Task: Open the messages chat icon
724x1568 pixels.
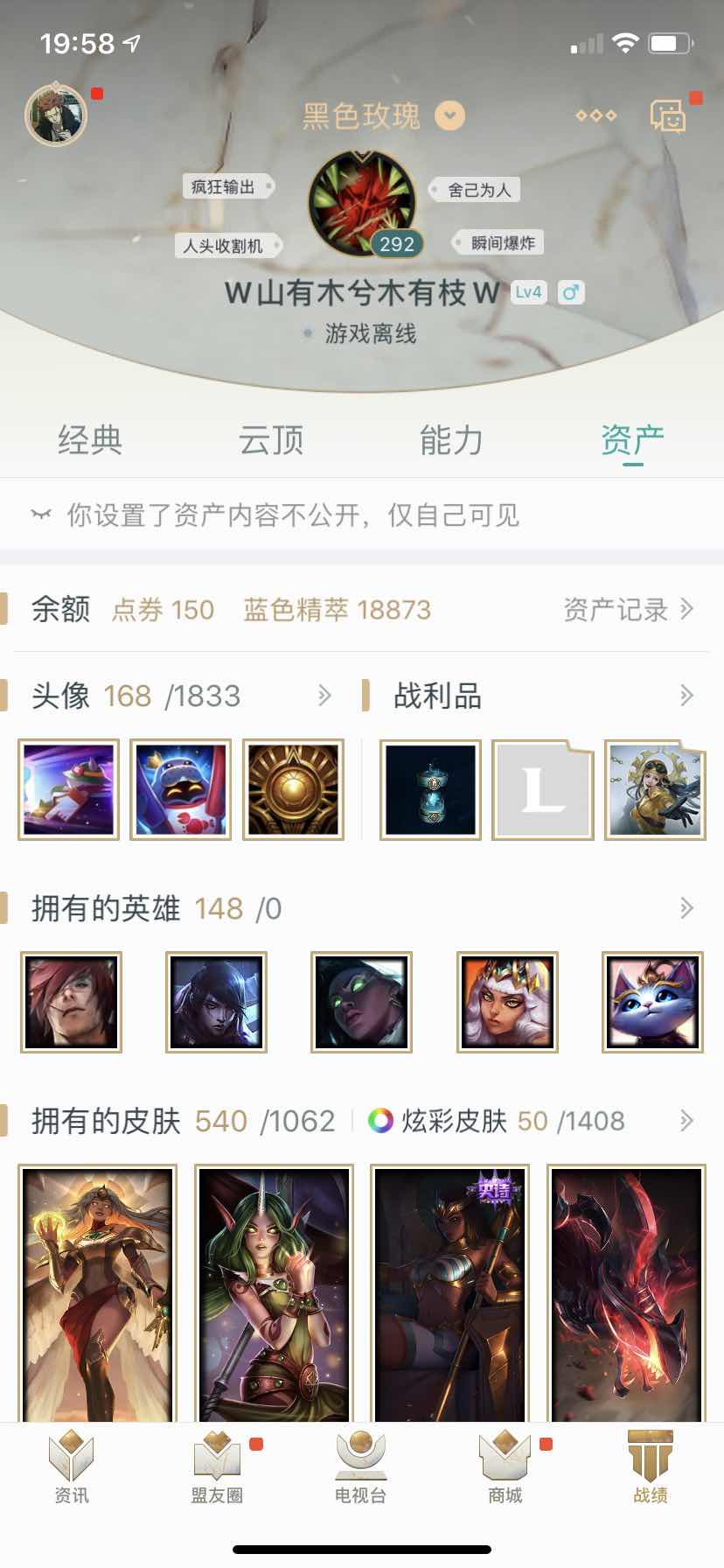Action: (667, 115)
